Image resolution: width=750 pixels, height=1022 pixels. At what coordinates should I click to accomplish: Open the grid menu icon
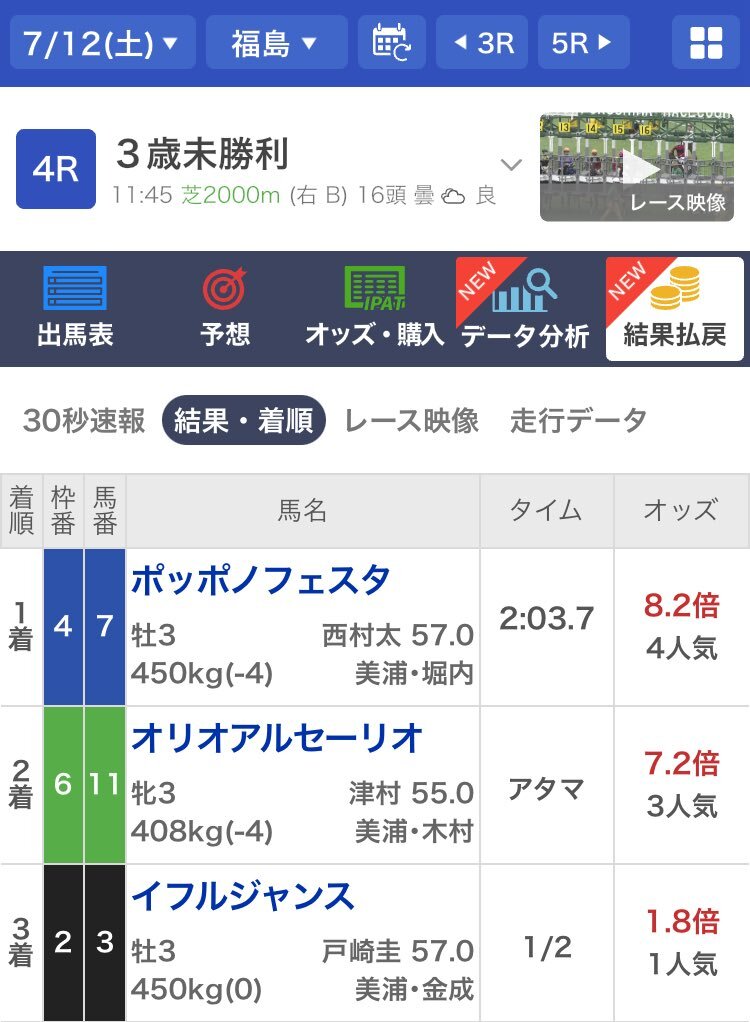(706, 43)
